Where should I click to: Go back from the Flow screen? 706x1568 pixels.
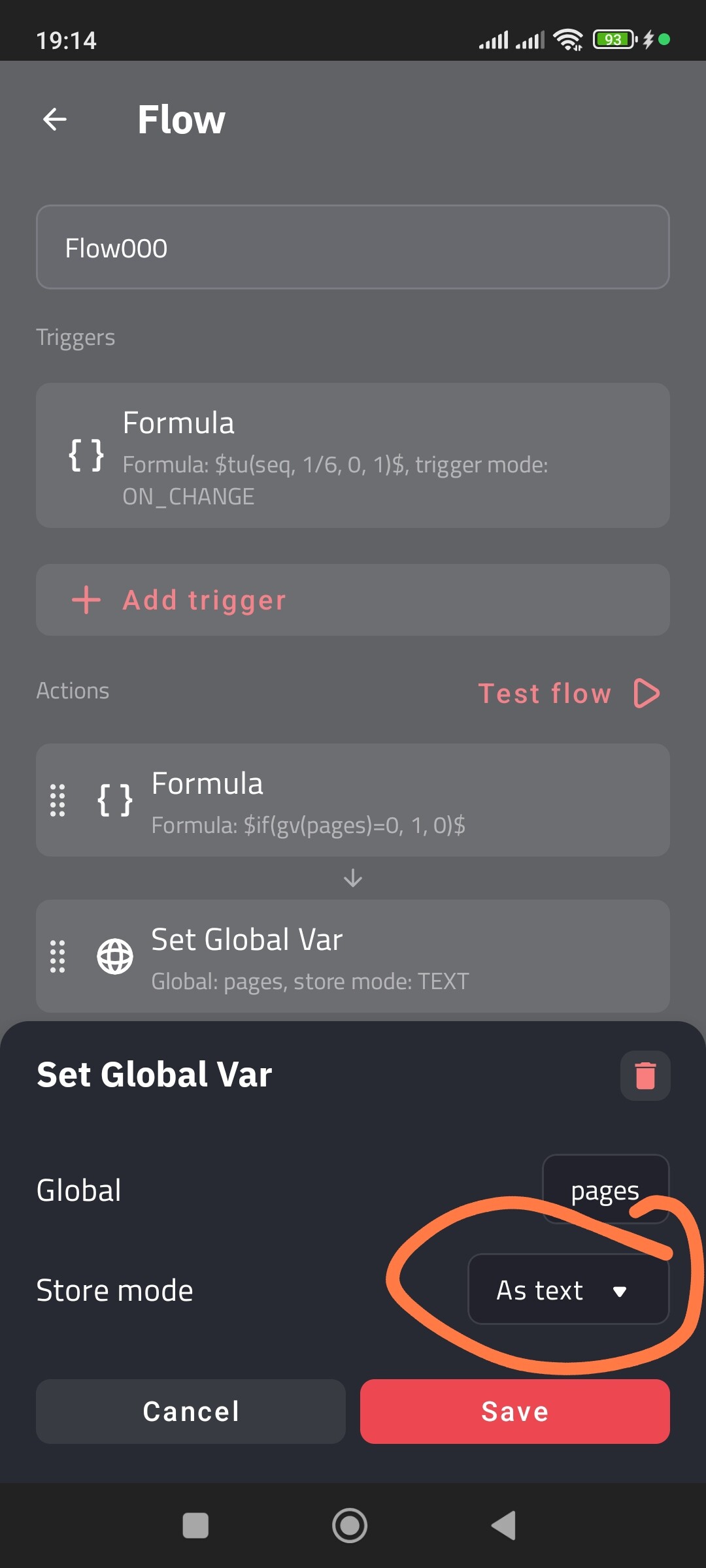[x=55, y=120]
